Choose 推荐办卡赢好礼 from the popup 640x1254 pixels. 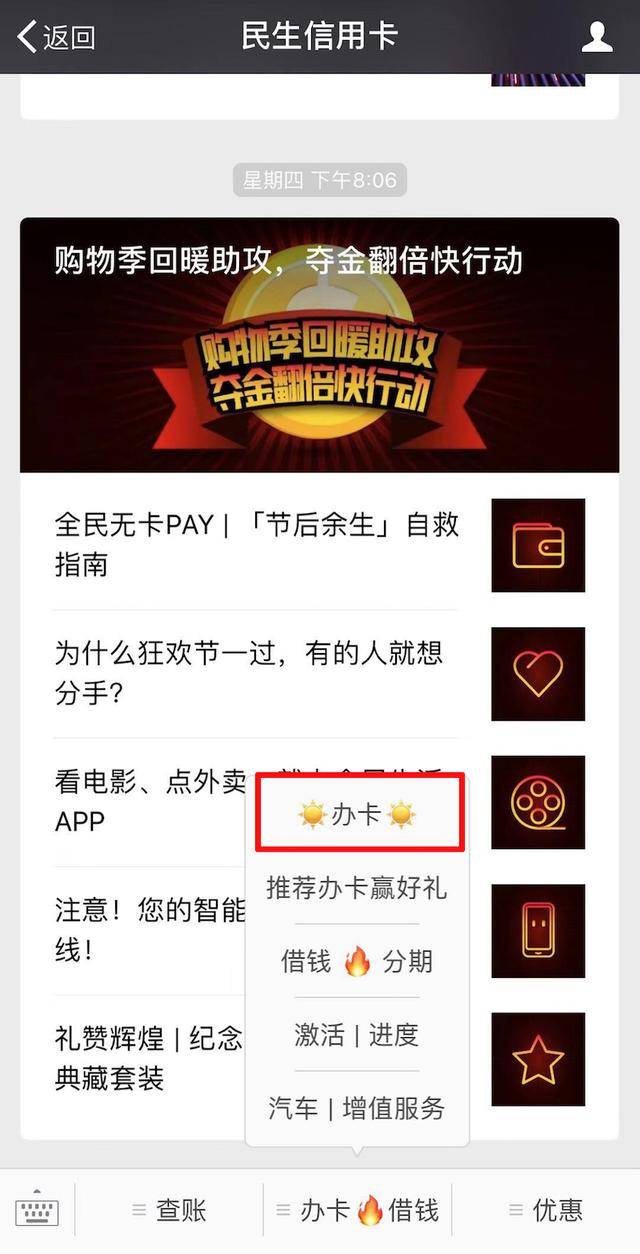pos(357,888)
